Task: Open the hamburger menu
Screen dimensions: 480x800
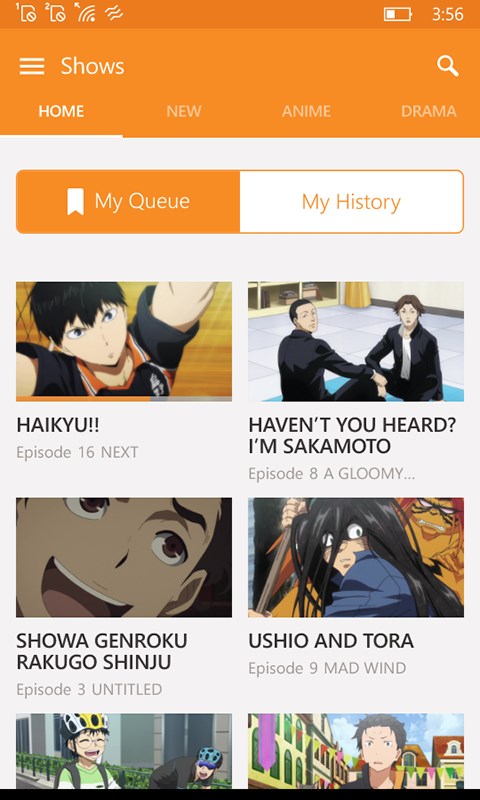Action: coord(32,66)
